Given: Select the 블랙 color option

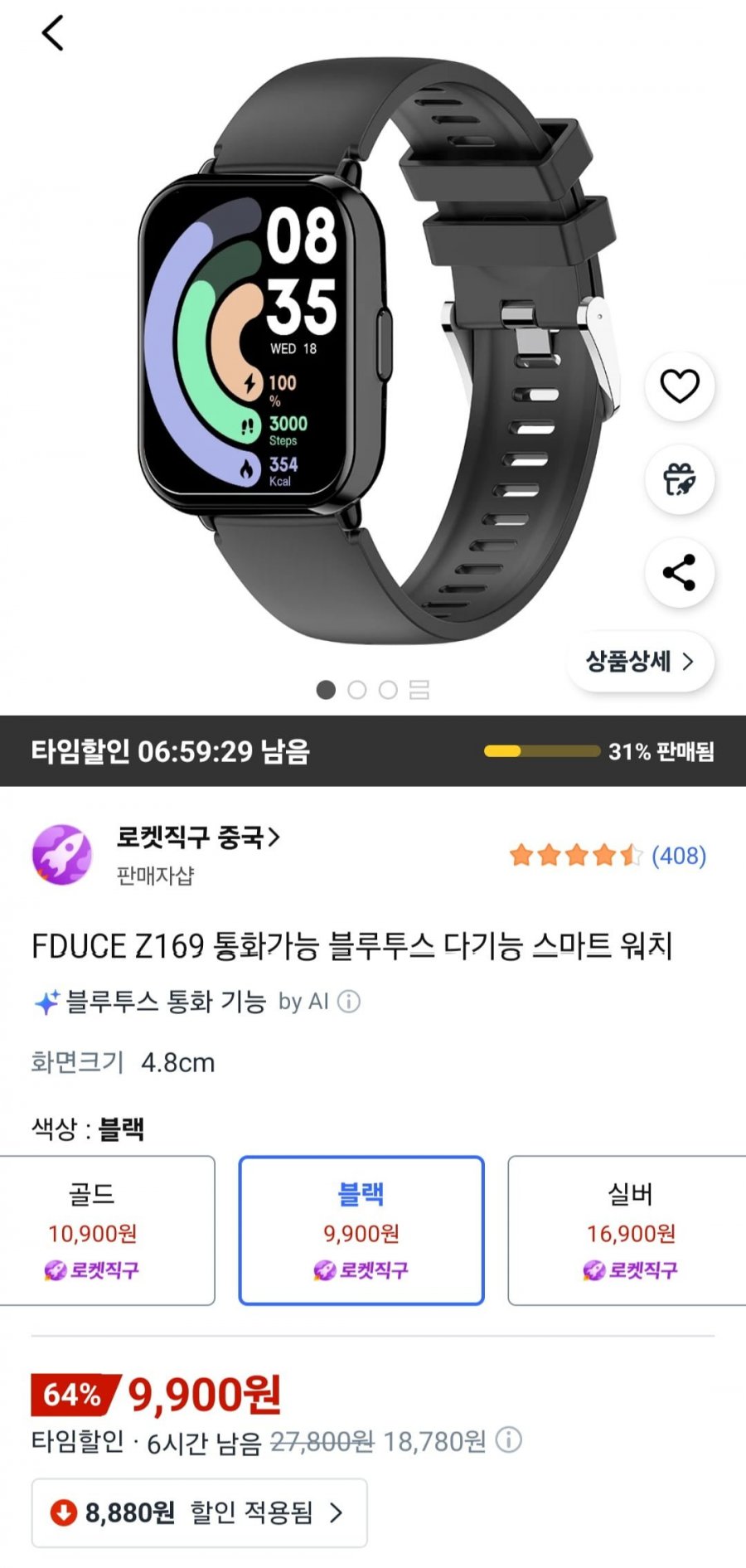Looking at the screenshot, I should click(361, 1231).
